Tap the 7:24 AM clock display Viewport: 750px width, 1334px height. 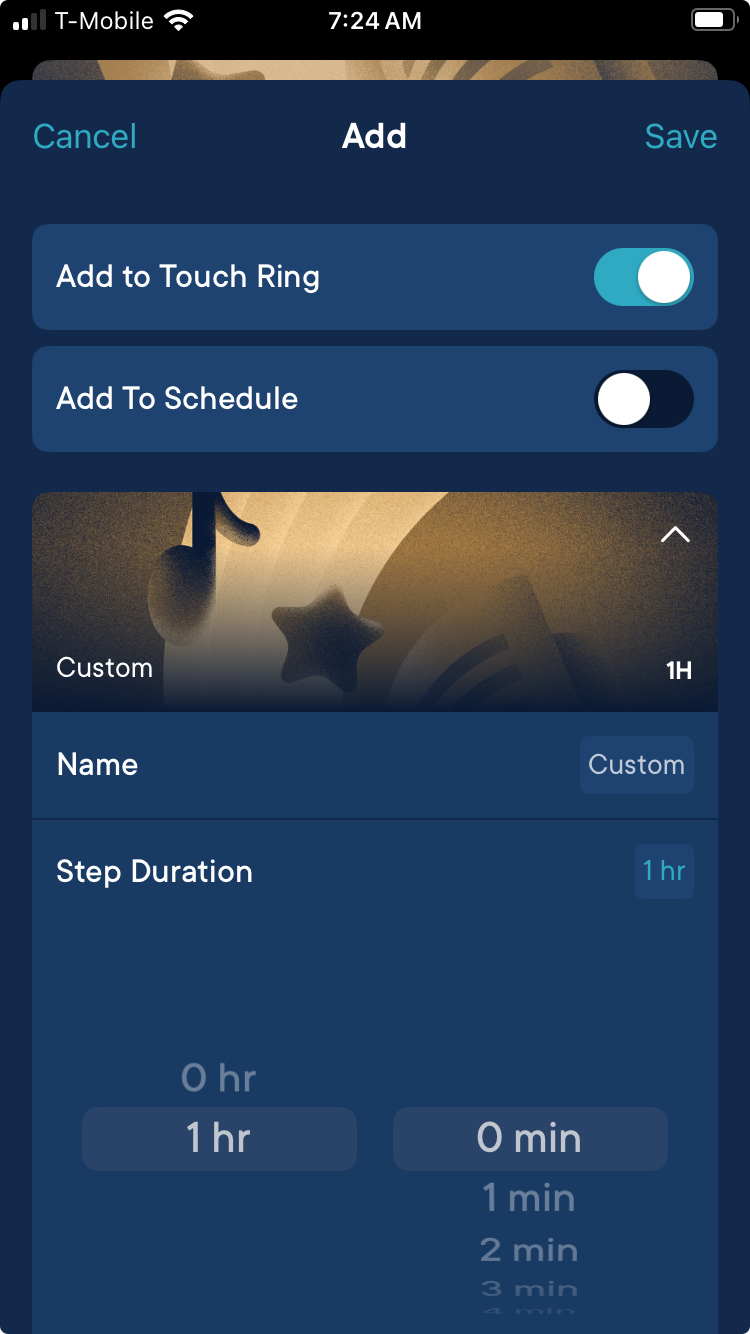click(374, 20)
